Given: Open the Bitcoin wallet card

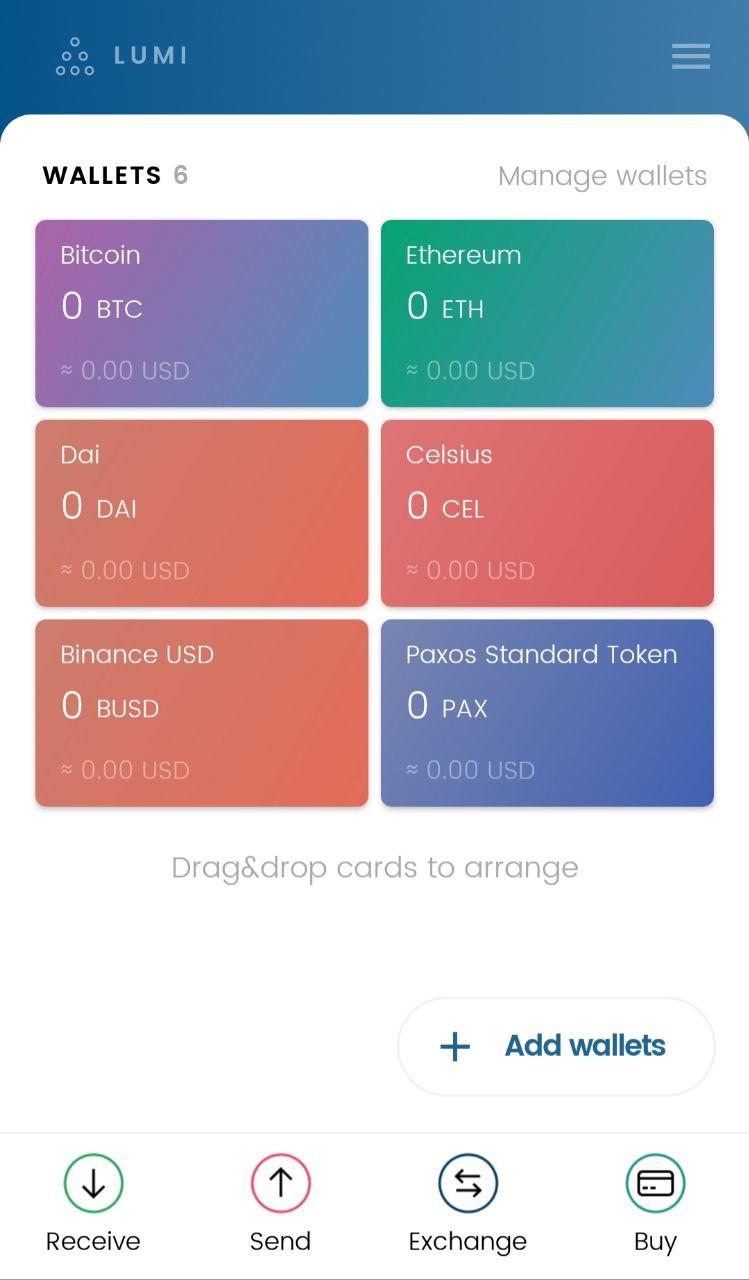Looking at the screenshot, I should pos(201,313).
